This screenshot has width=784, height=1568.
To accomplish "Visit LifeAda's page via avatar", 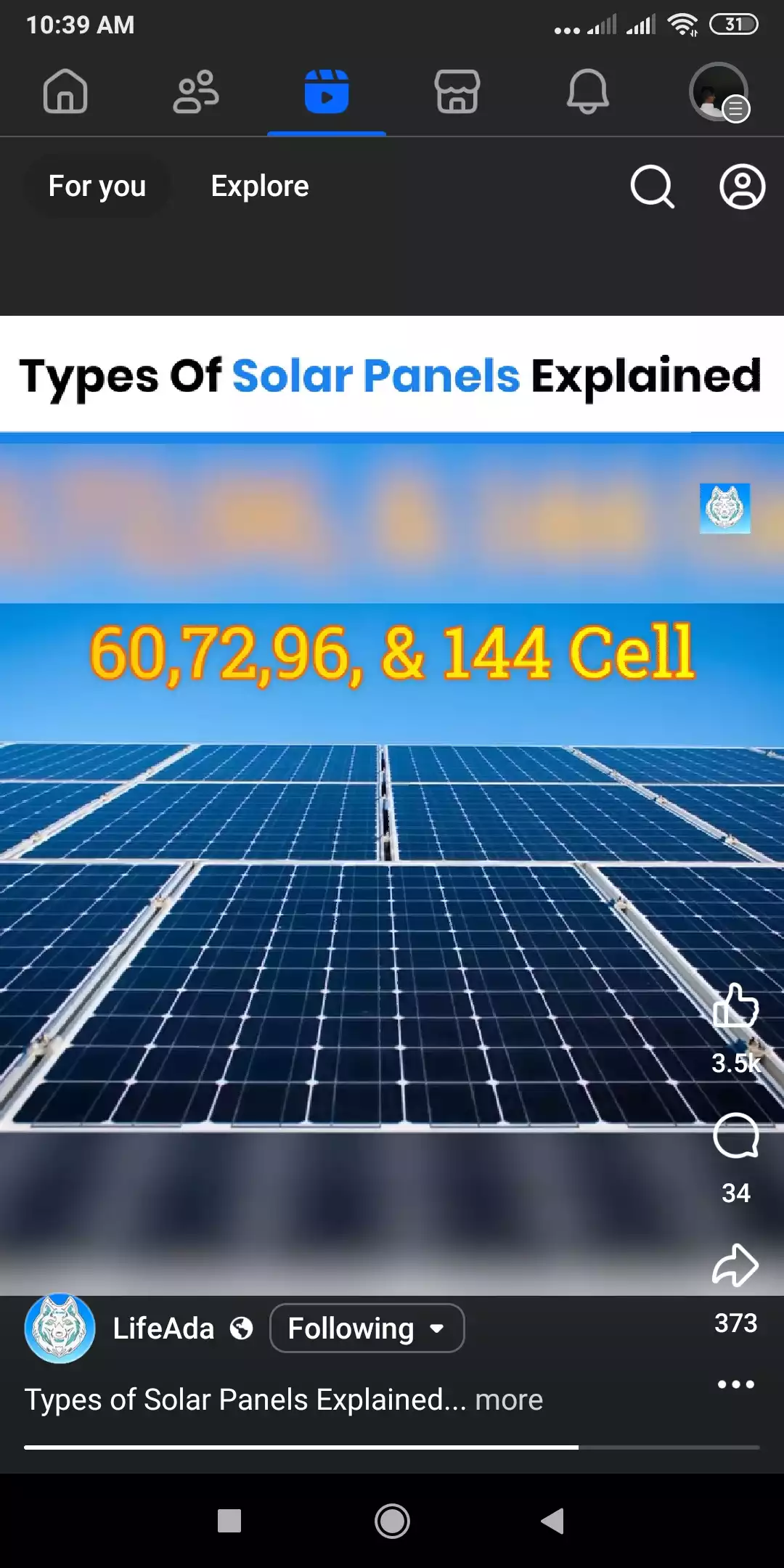I will [60, 1328].
